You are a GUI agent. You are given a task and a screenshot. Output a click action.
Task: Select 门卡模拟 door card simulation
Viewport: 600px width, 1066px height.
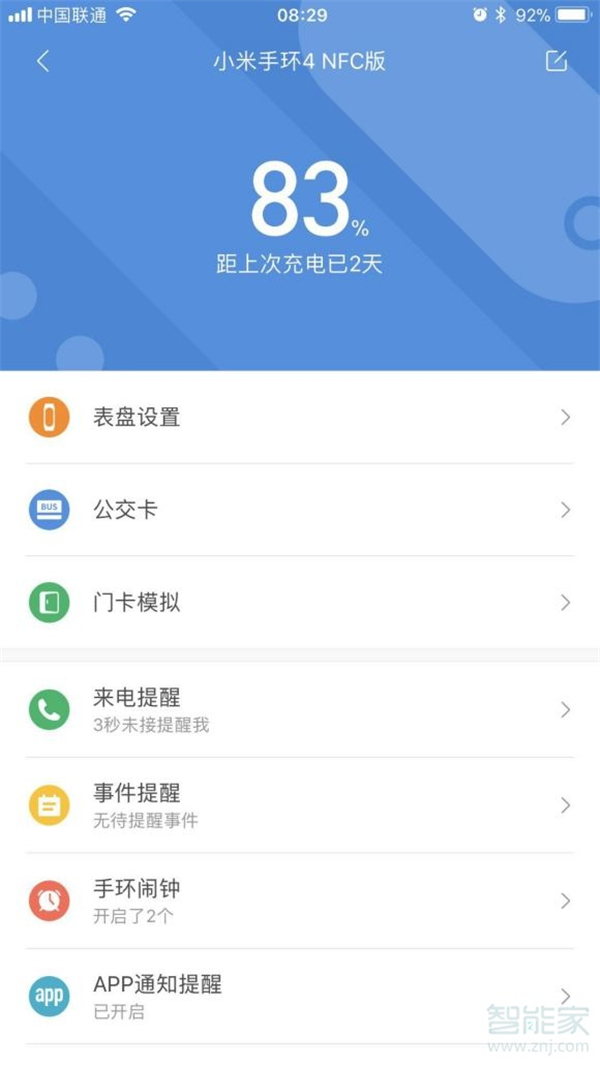pos(300,603)
